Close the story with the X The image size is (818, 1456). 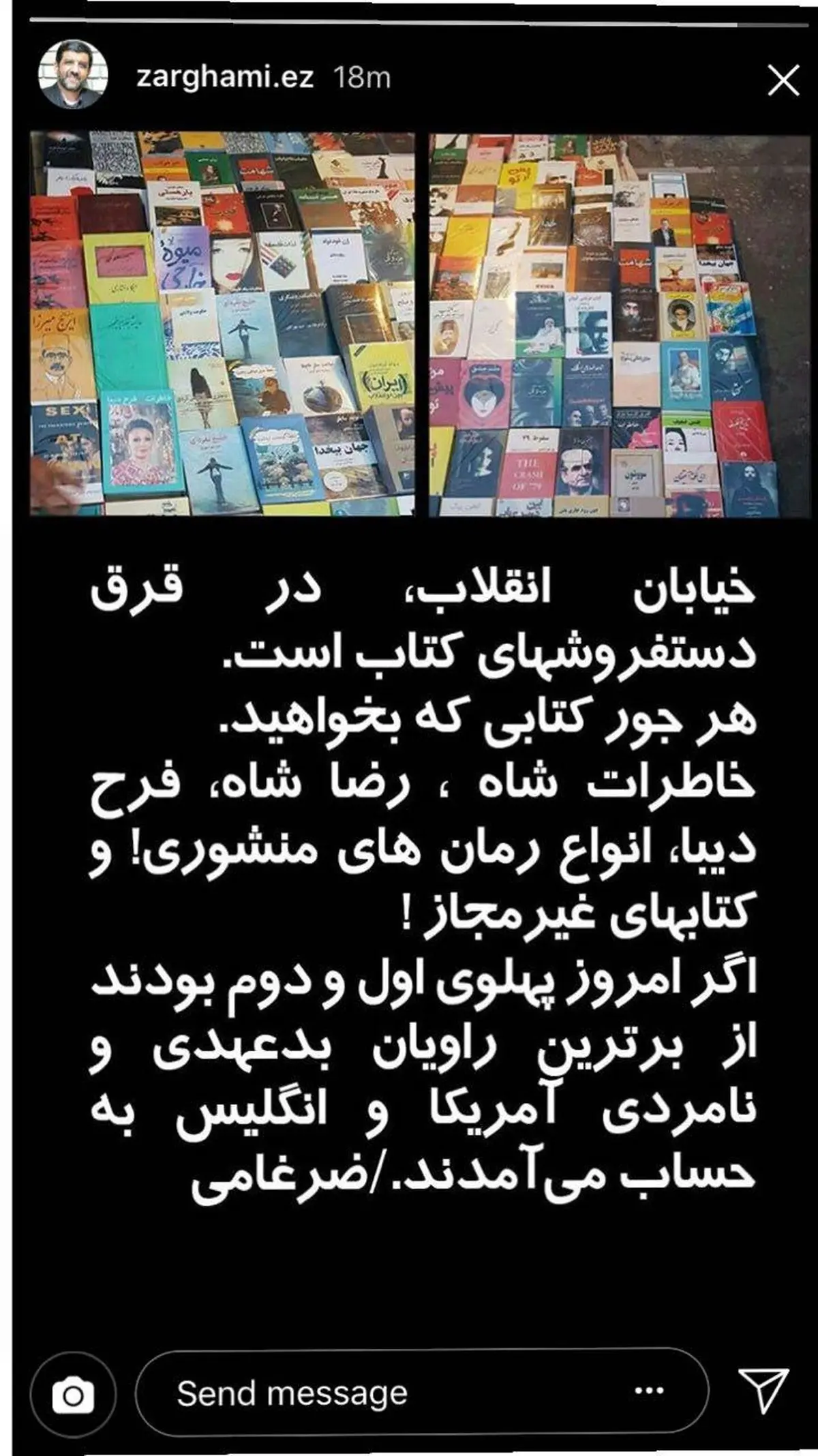(783, 81)
